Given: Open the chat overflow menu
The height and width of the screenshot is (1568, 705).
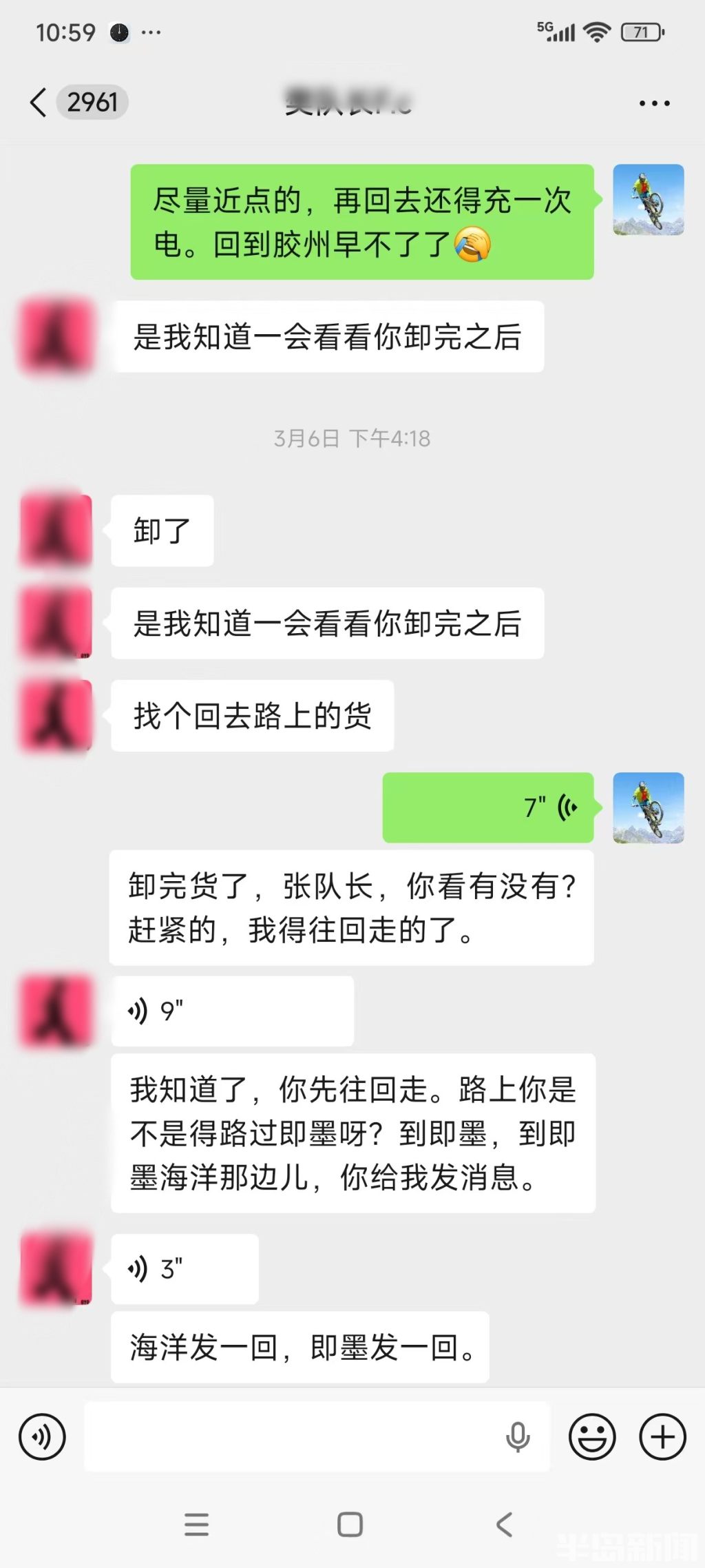Looking at the screenshot, I should pos(653,103).
